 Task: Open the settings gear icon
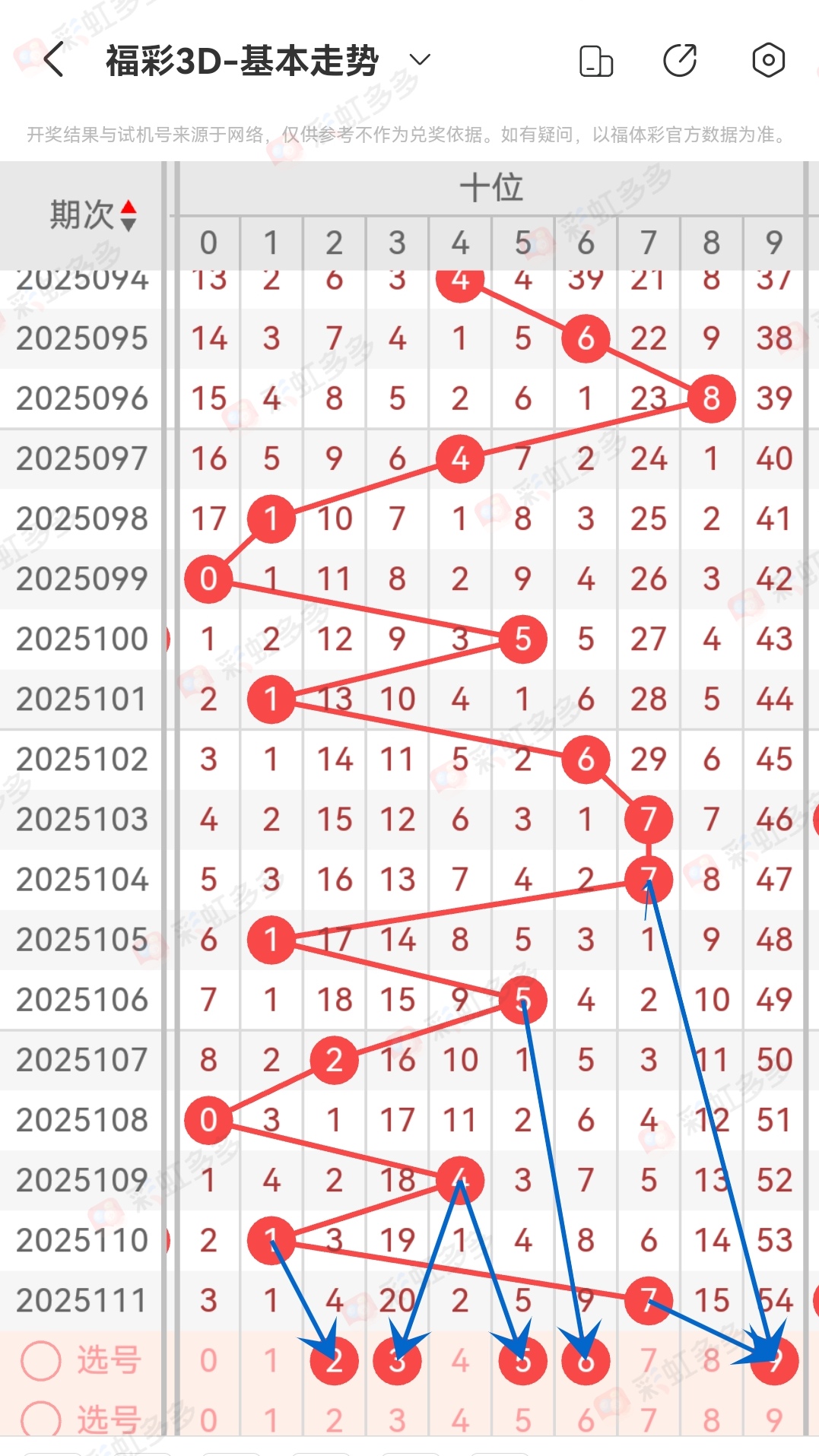(768, 59)
